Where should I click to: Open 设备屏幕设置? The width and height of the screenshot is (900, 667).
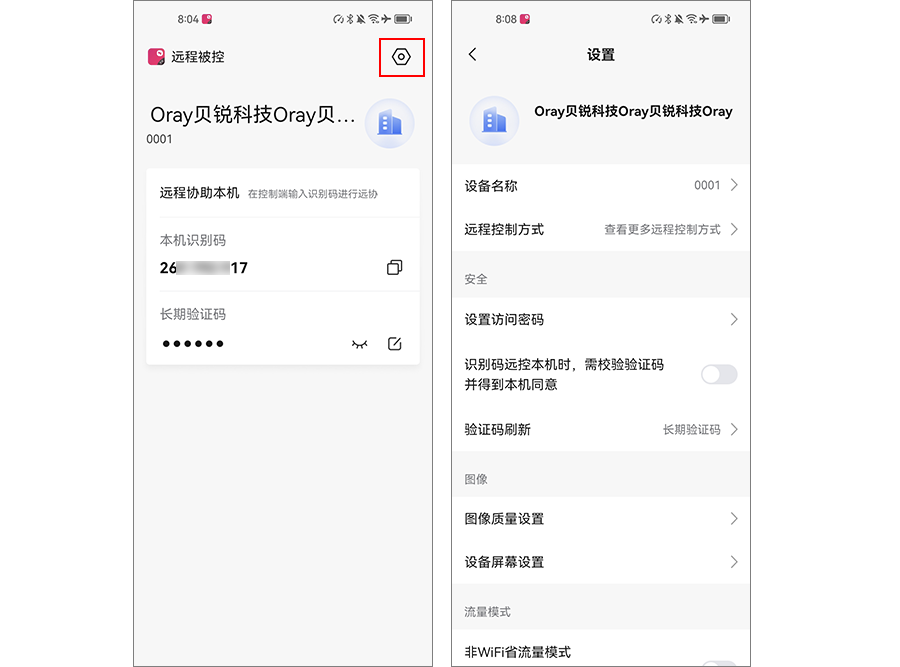pos(600,562)
